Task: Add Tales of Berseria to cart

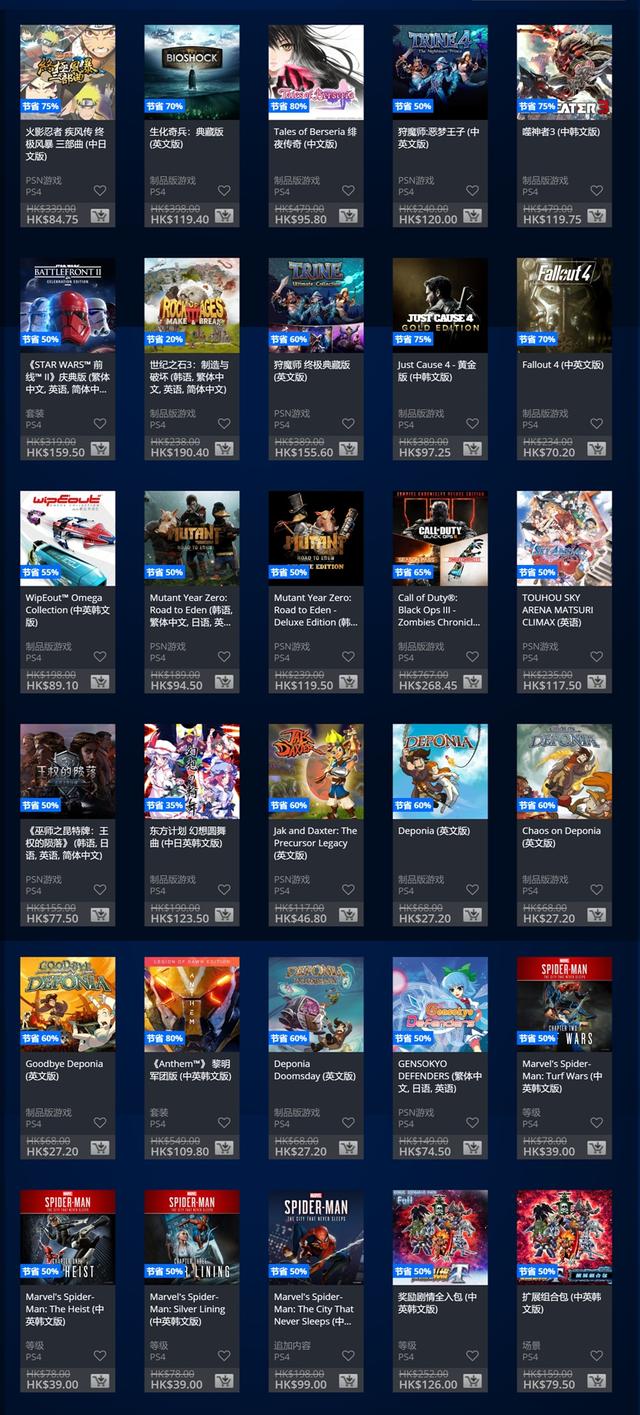Action: [348, 217]
